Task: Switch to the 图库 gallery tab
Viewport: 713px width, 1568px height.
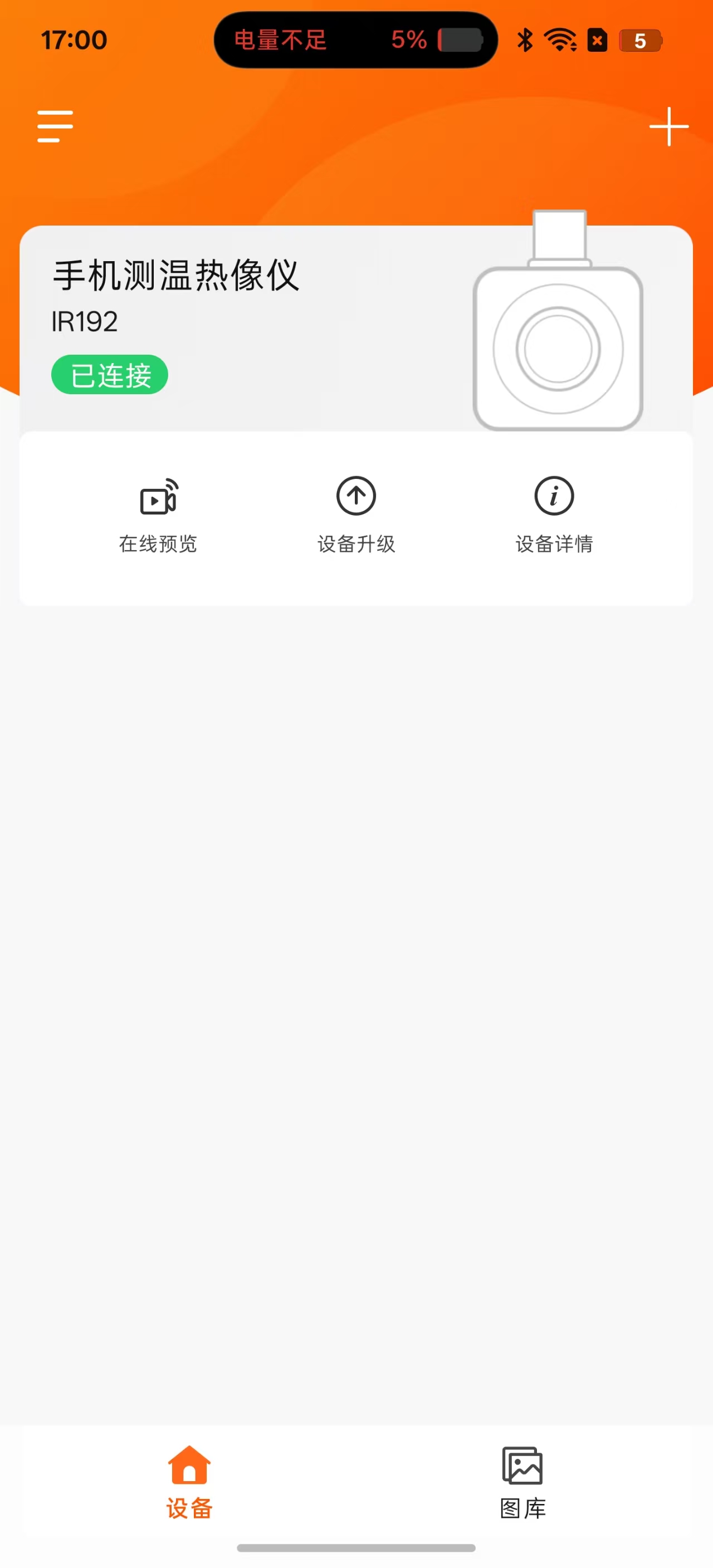Action: (522, 1482)
